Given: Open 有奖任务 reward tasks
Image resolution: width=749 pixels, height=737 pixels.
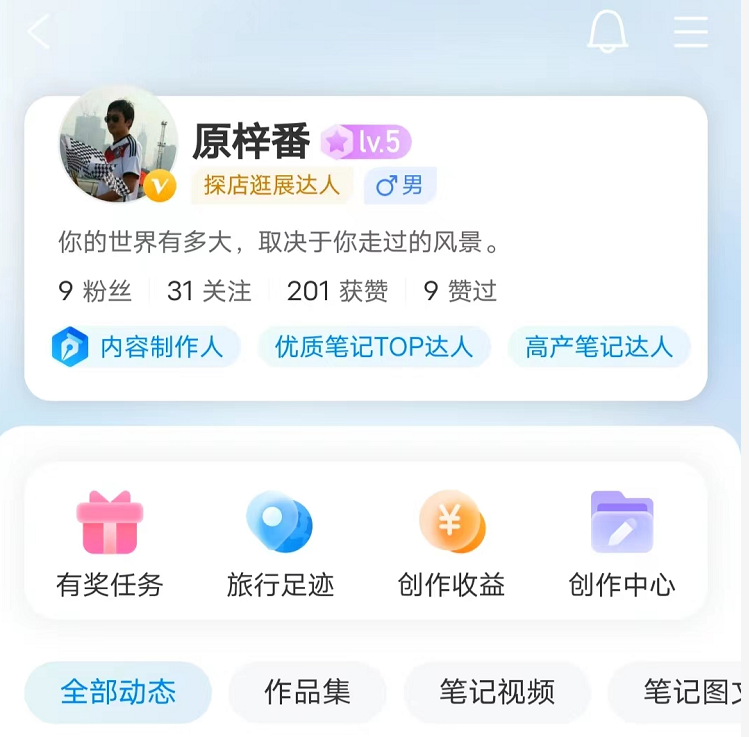Looking at the screenshot, I should 110,543.
